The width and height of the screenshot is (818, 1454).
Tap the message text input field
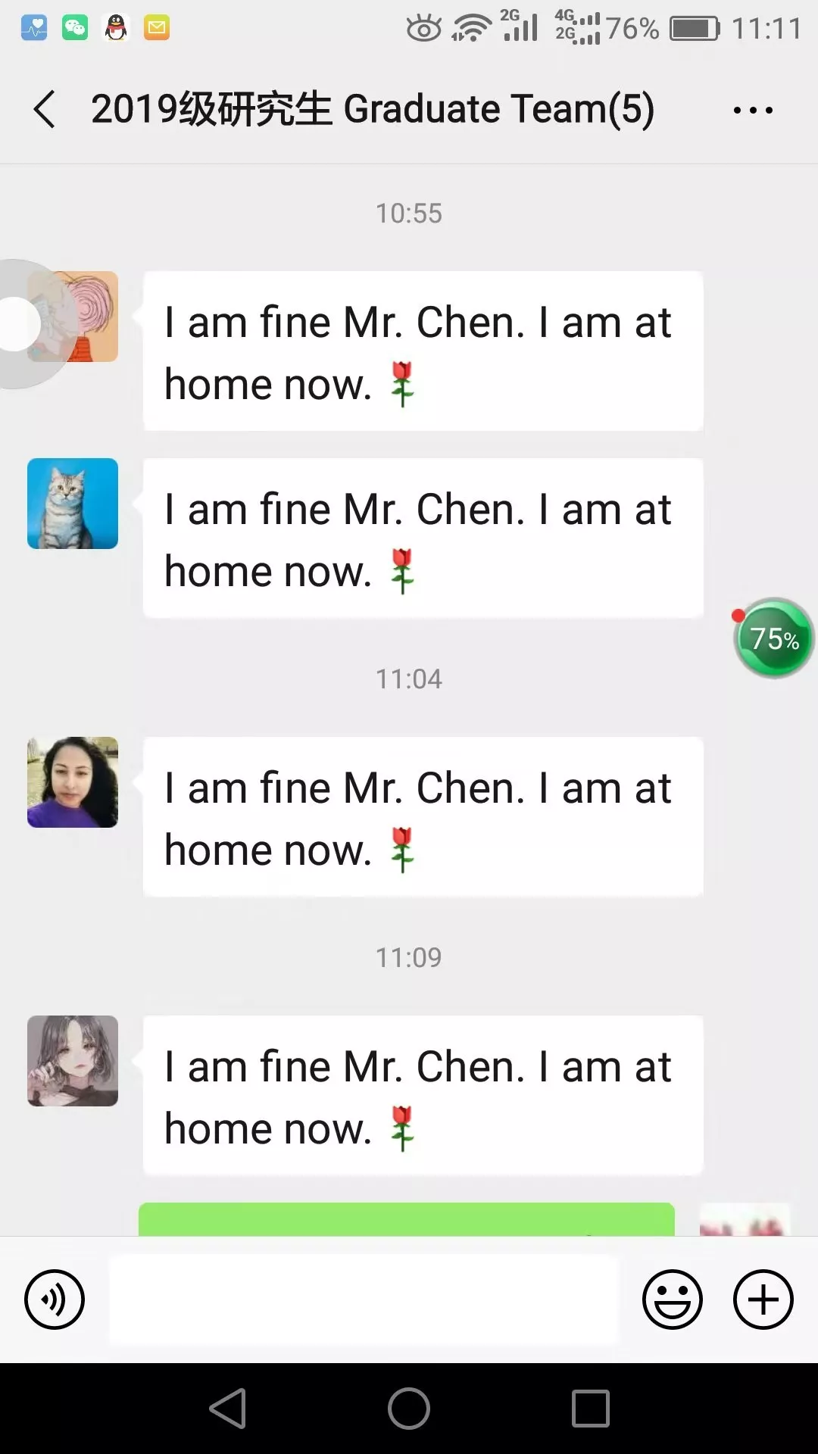click(x=364, y=1300)
